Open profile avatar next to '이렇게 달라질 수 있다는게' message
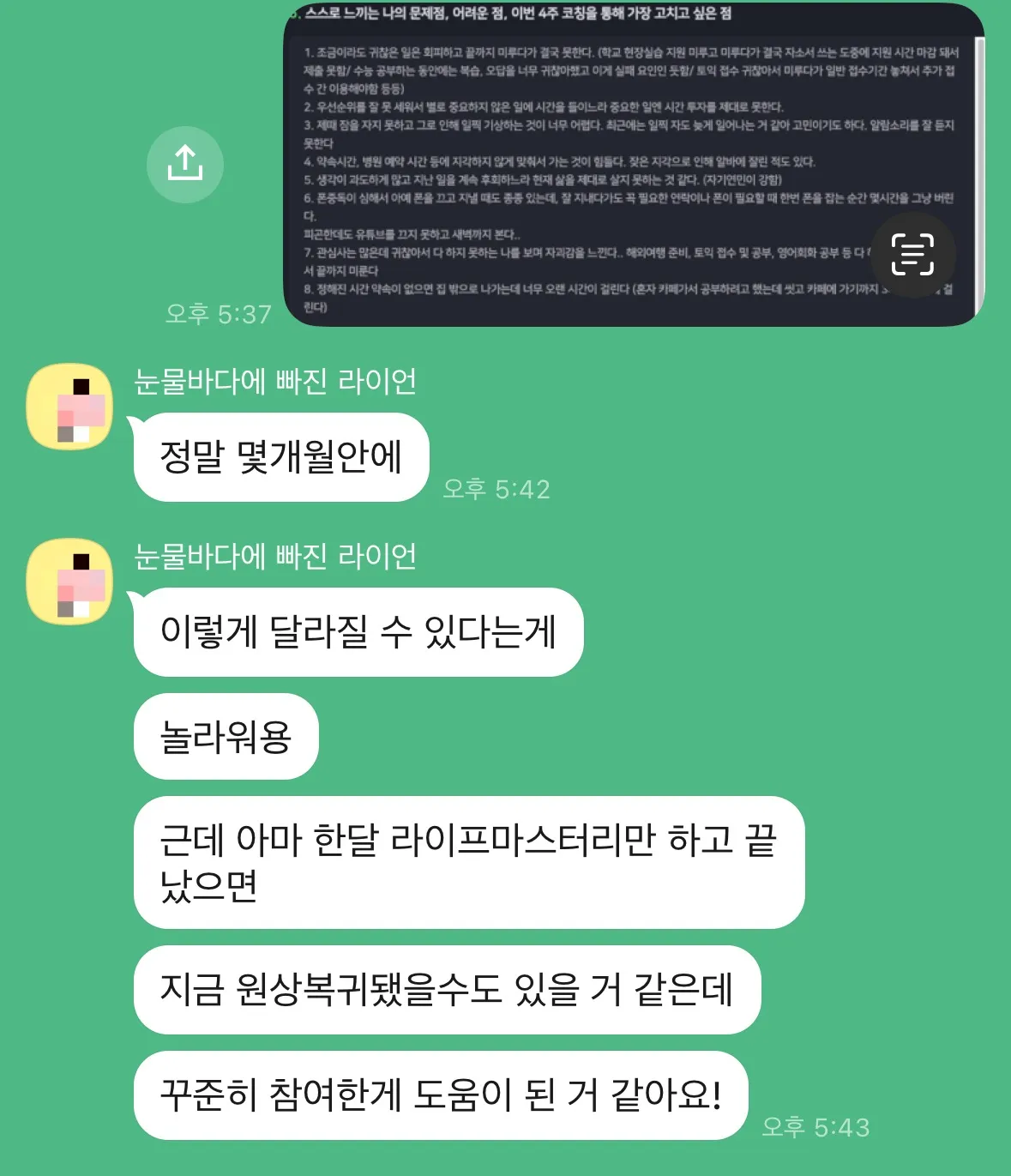 click(69, 582)
